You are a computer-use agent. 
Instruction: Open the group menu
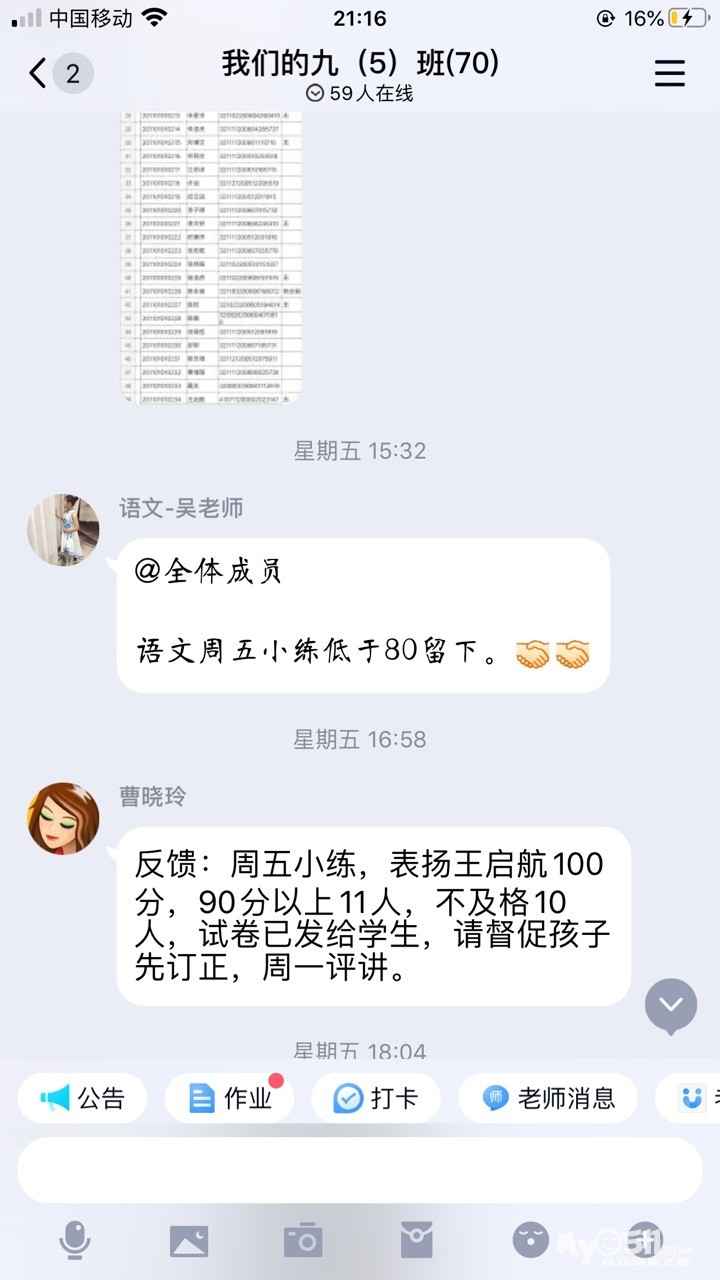669,73
